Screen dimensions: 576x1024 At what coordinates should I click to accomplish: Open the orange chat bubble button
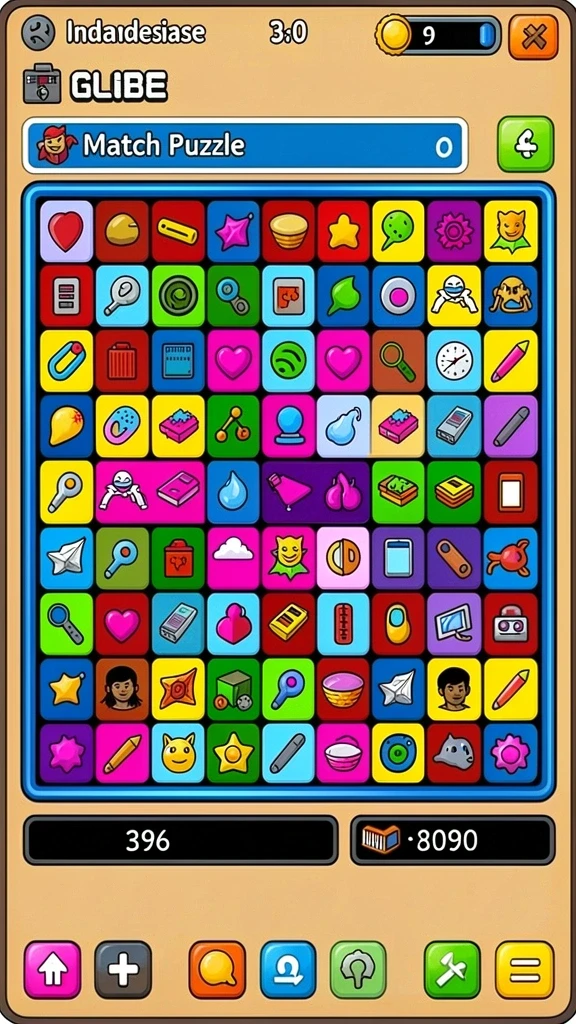click(217, 970)
